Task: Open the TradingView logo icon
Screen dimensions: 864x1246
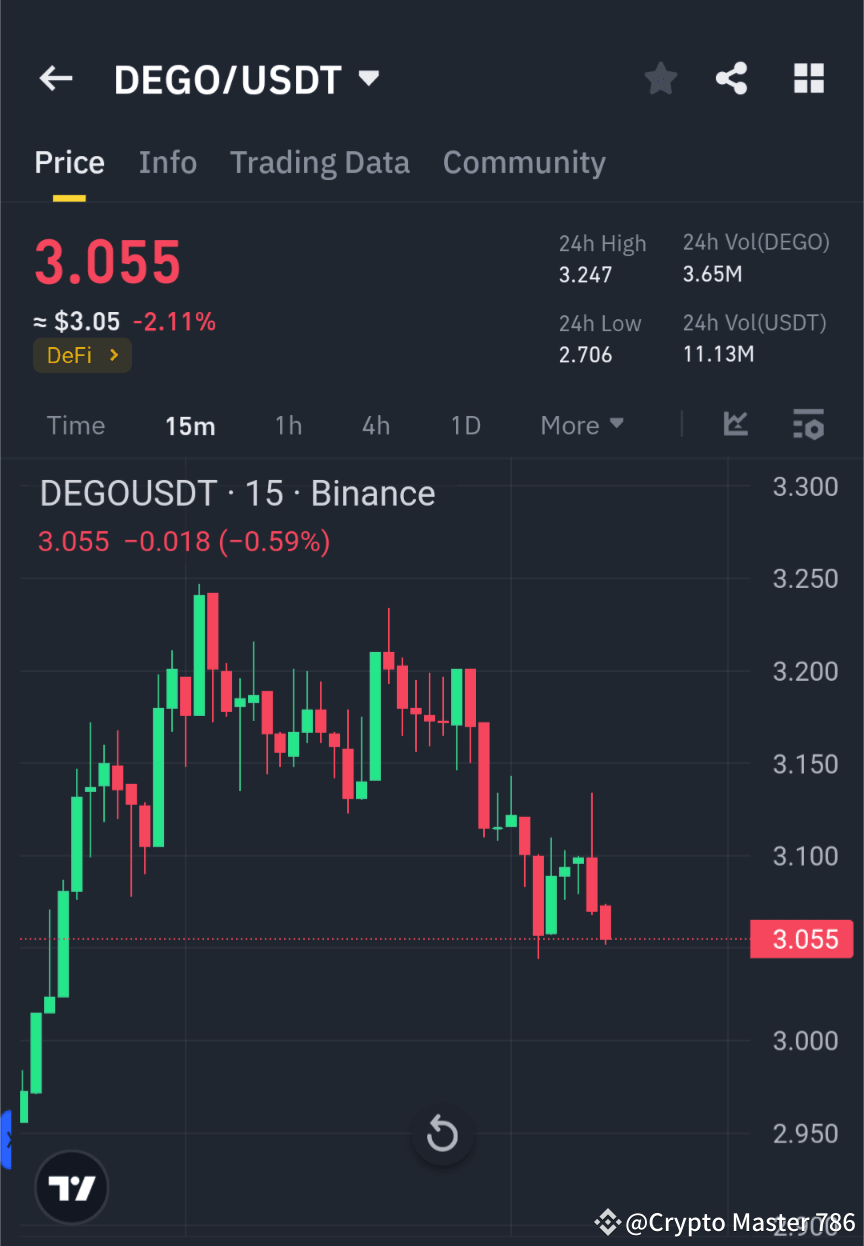Action: click(70, 1187)
